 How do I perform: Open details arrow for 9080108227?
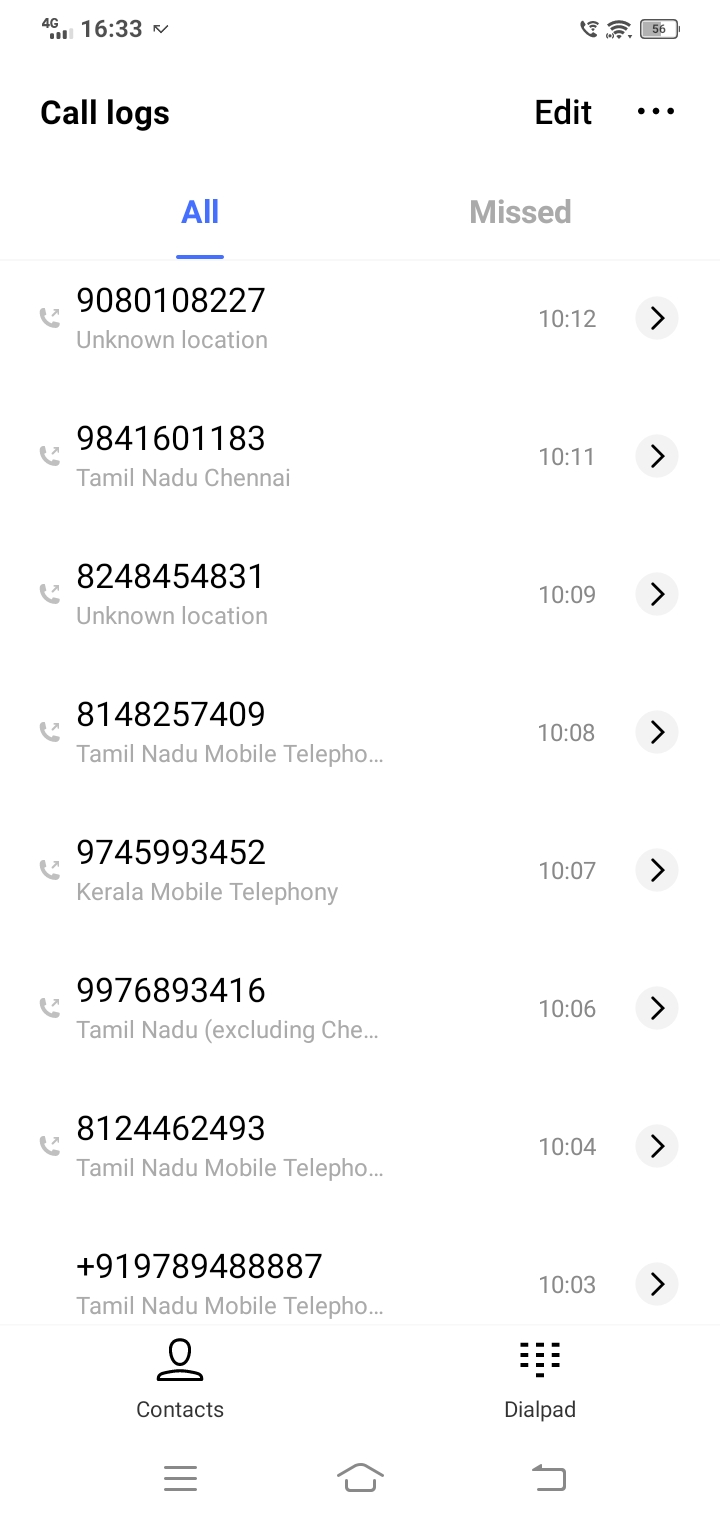click(x=657, y=318)
